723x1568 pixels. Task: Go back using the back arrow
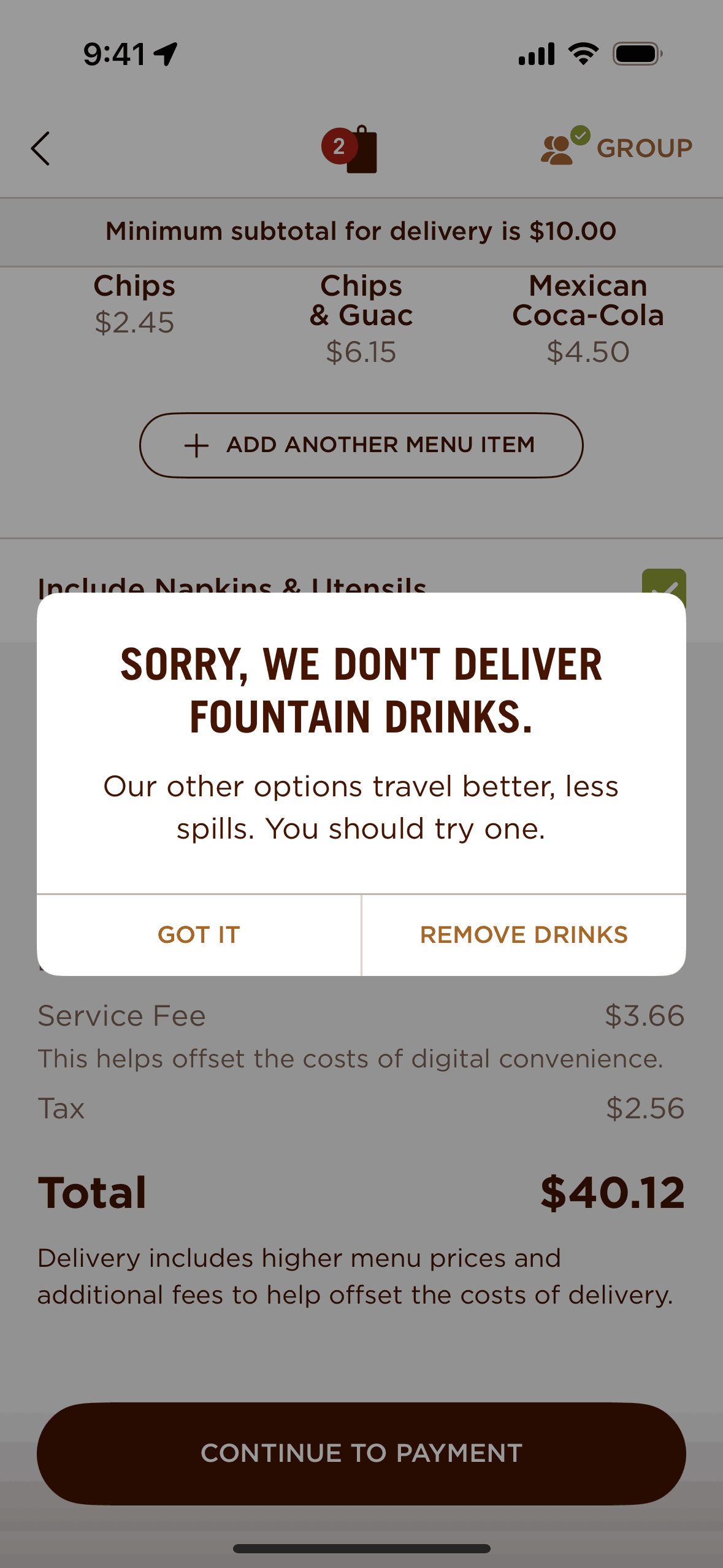(40, 148)
